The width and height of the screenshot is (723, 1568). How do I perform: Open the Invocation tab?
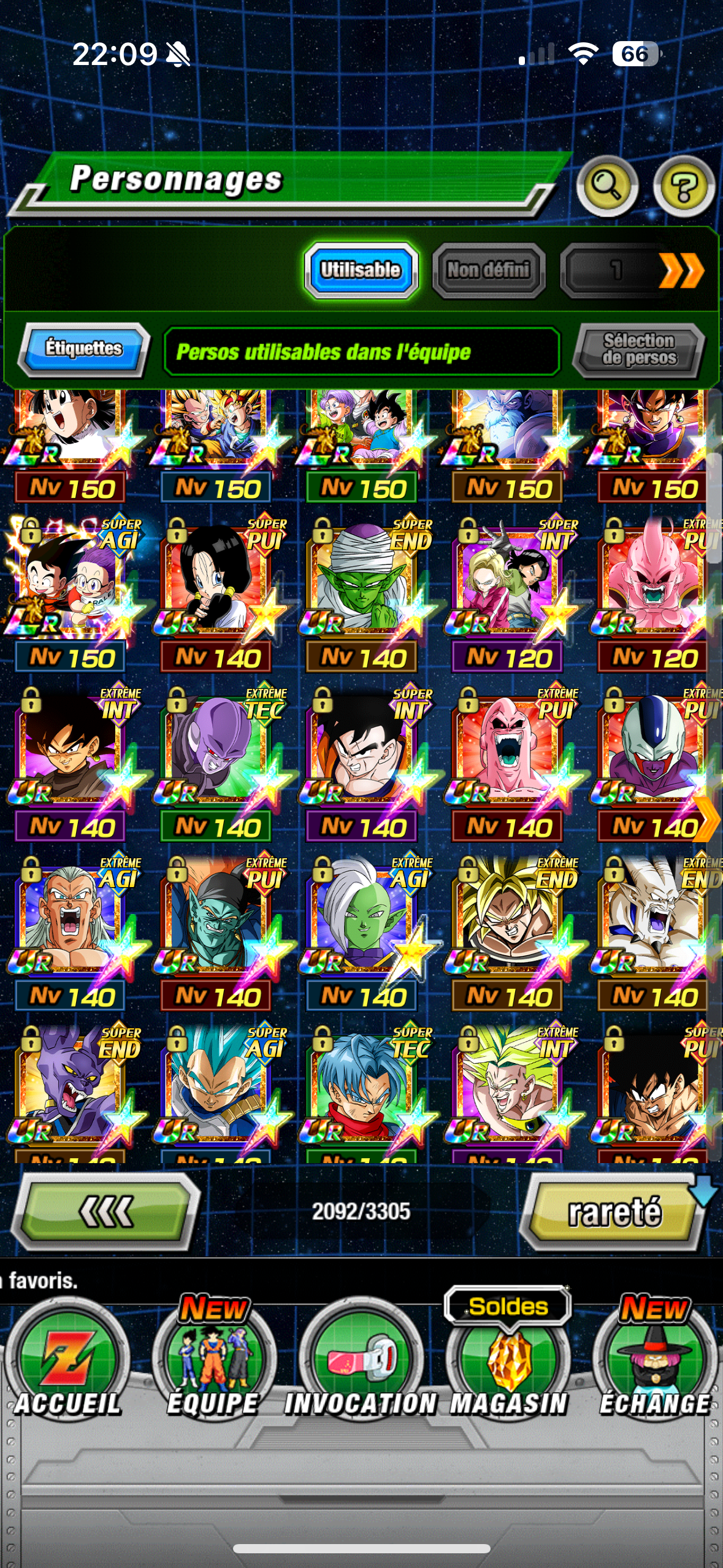tap(361, 1362)
